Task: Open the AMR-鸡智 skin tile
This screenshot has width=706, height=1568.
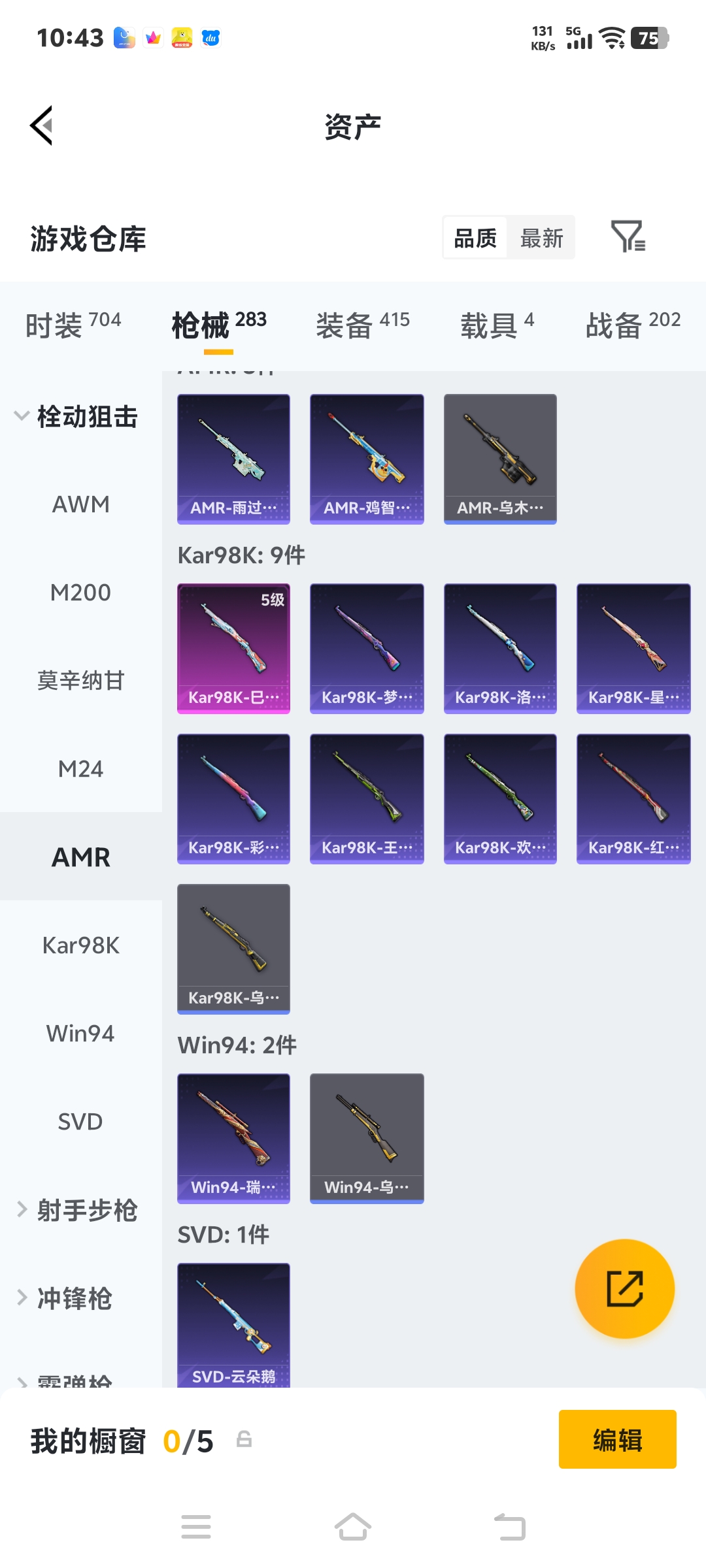Action: pyautogui.click(x=367, y=459)
